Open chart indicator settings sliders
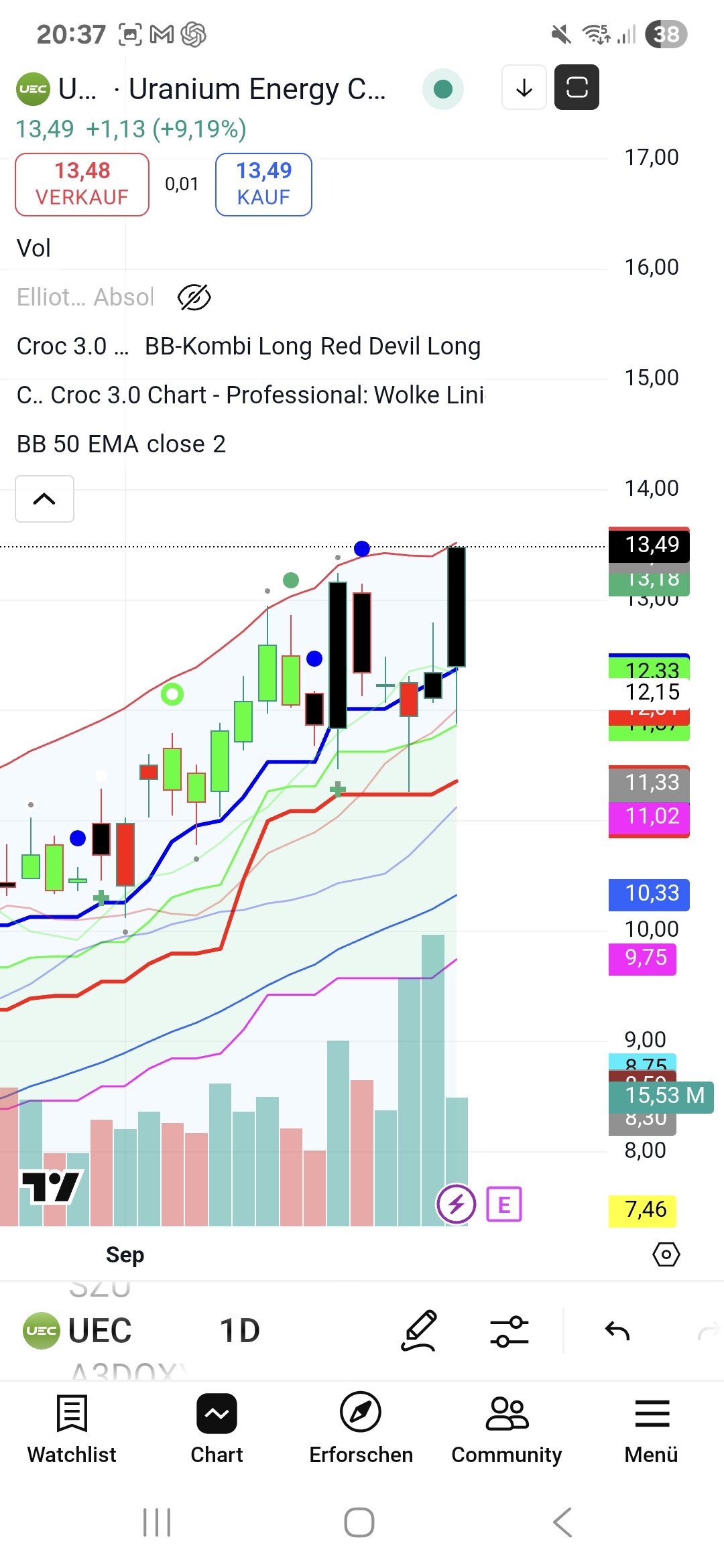 (x=509, y=1330)
